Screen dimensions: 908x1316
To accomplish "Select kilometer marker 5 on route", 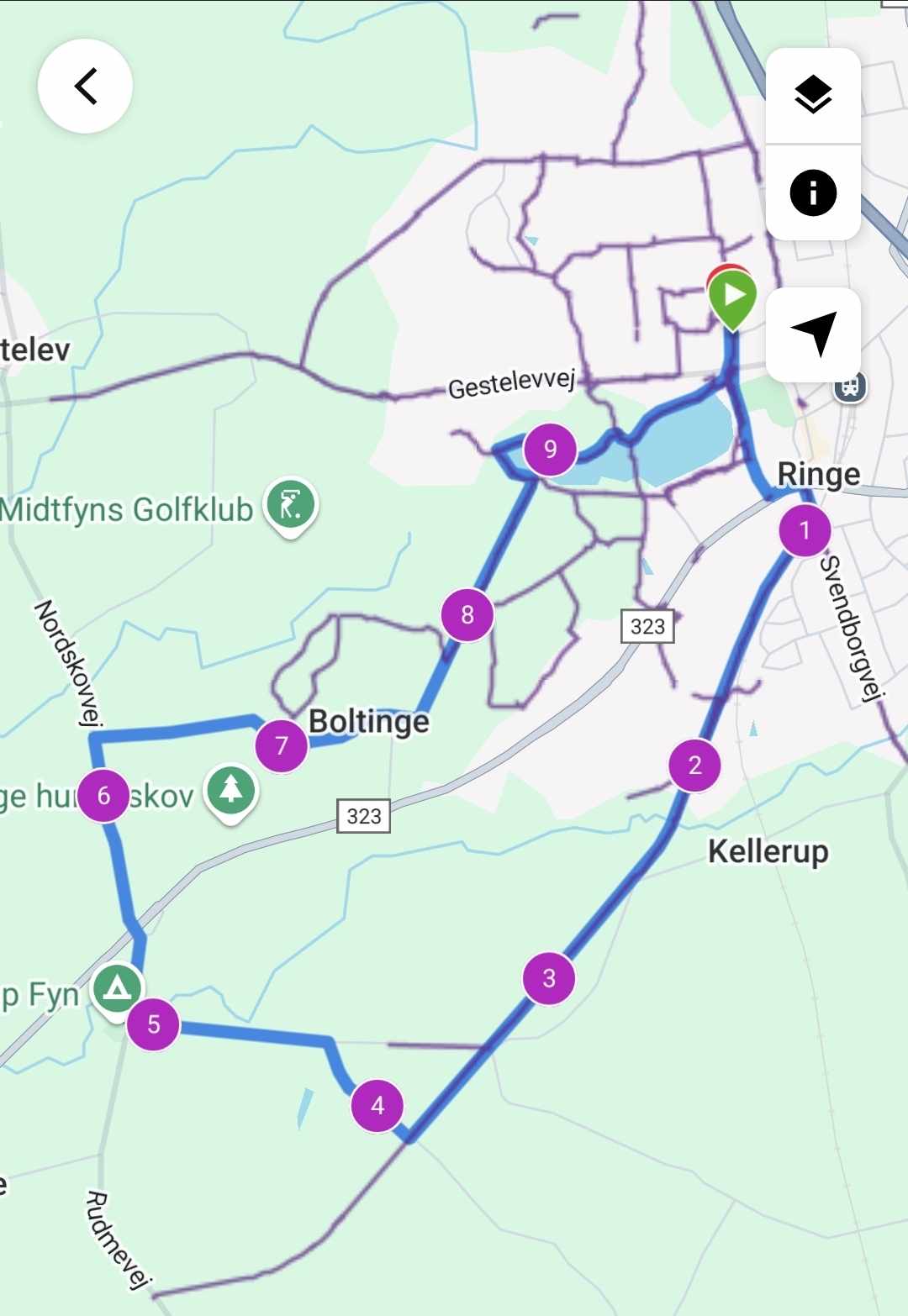I will (x=153, y=1024).
